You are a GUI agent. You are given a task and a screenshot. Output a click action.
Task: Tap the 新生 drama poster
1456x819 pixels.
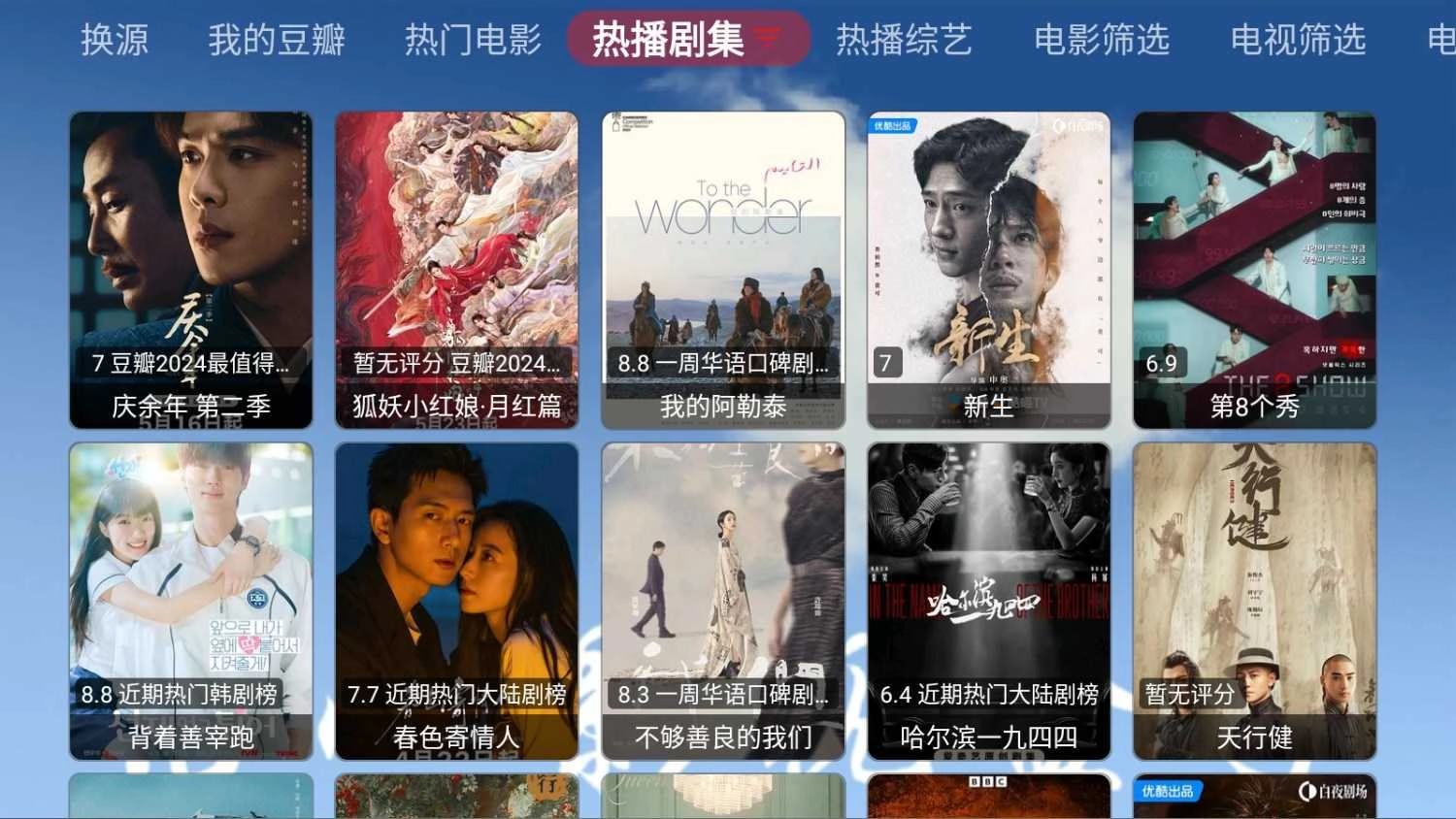(988, 270)
